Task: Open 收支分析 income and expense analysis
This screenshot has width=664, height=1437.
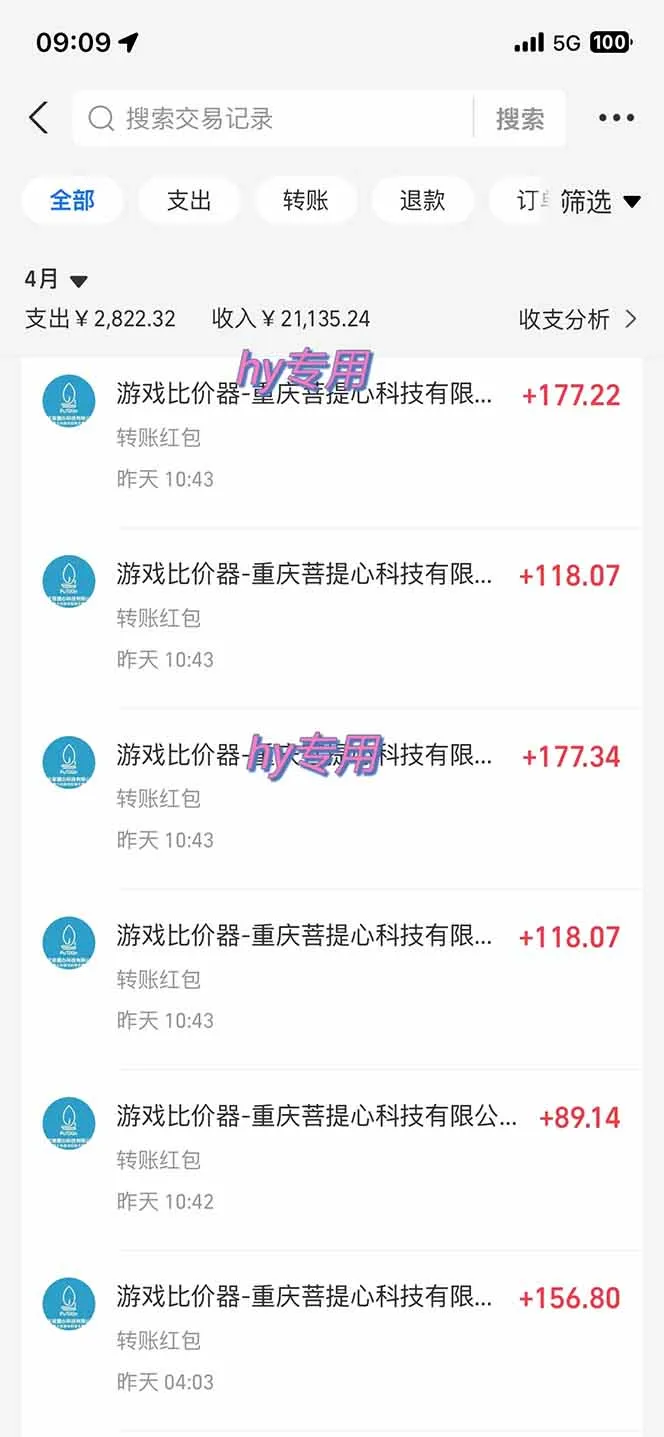Action: point(577,319)
